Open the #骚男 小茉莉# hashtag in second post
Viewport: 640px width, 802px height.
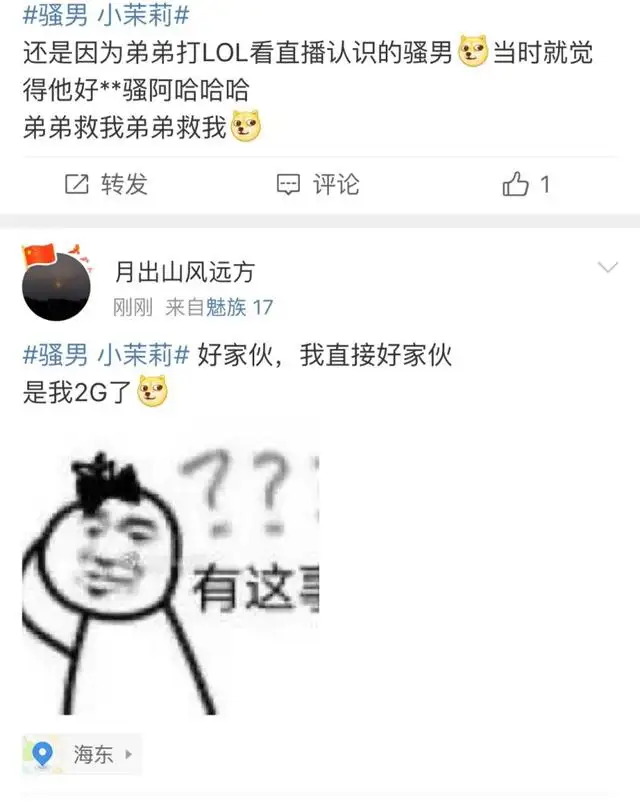pos(105,354)
